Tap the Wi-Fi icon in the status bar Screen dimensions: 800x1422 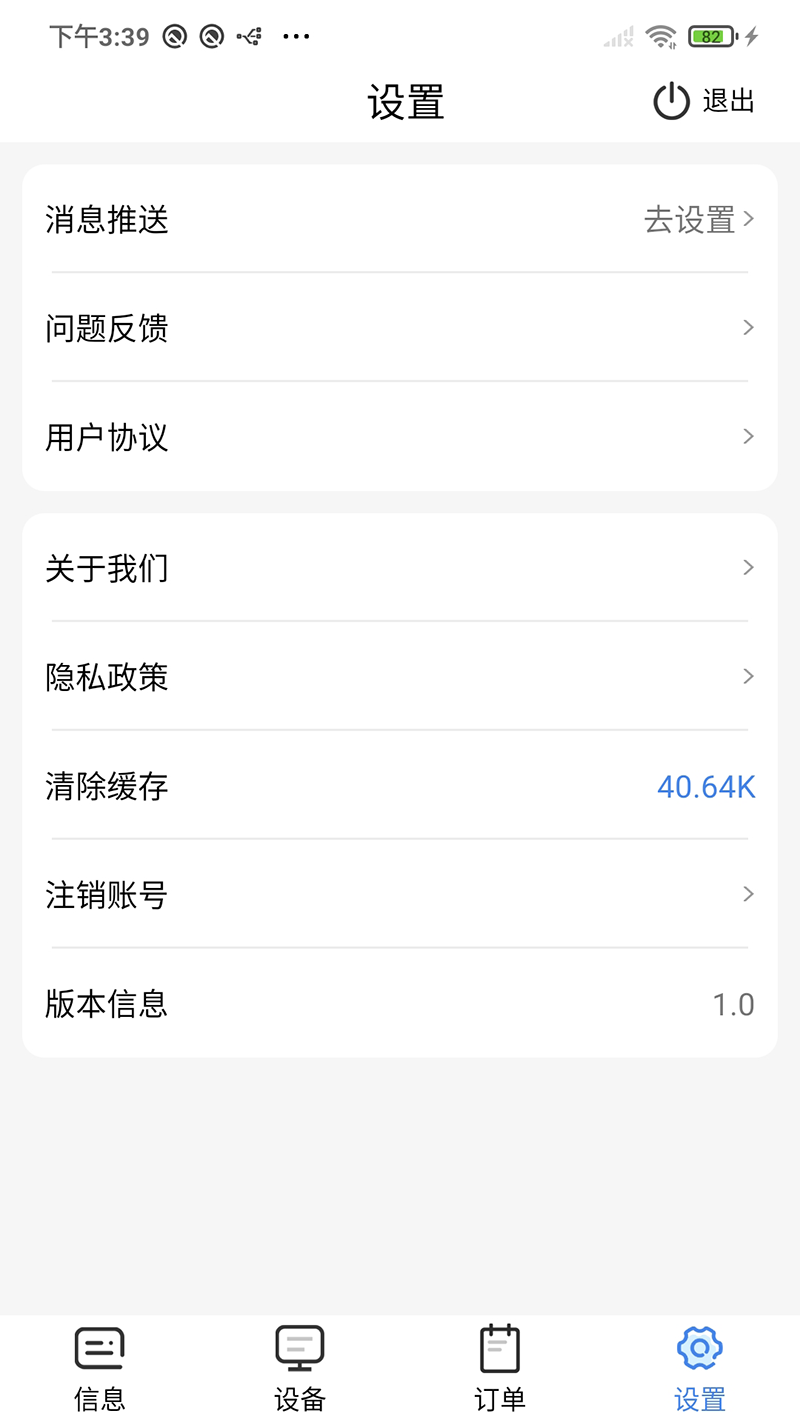click(660, 36)
